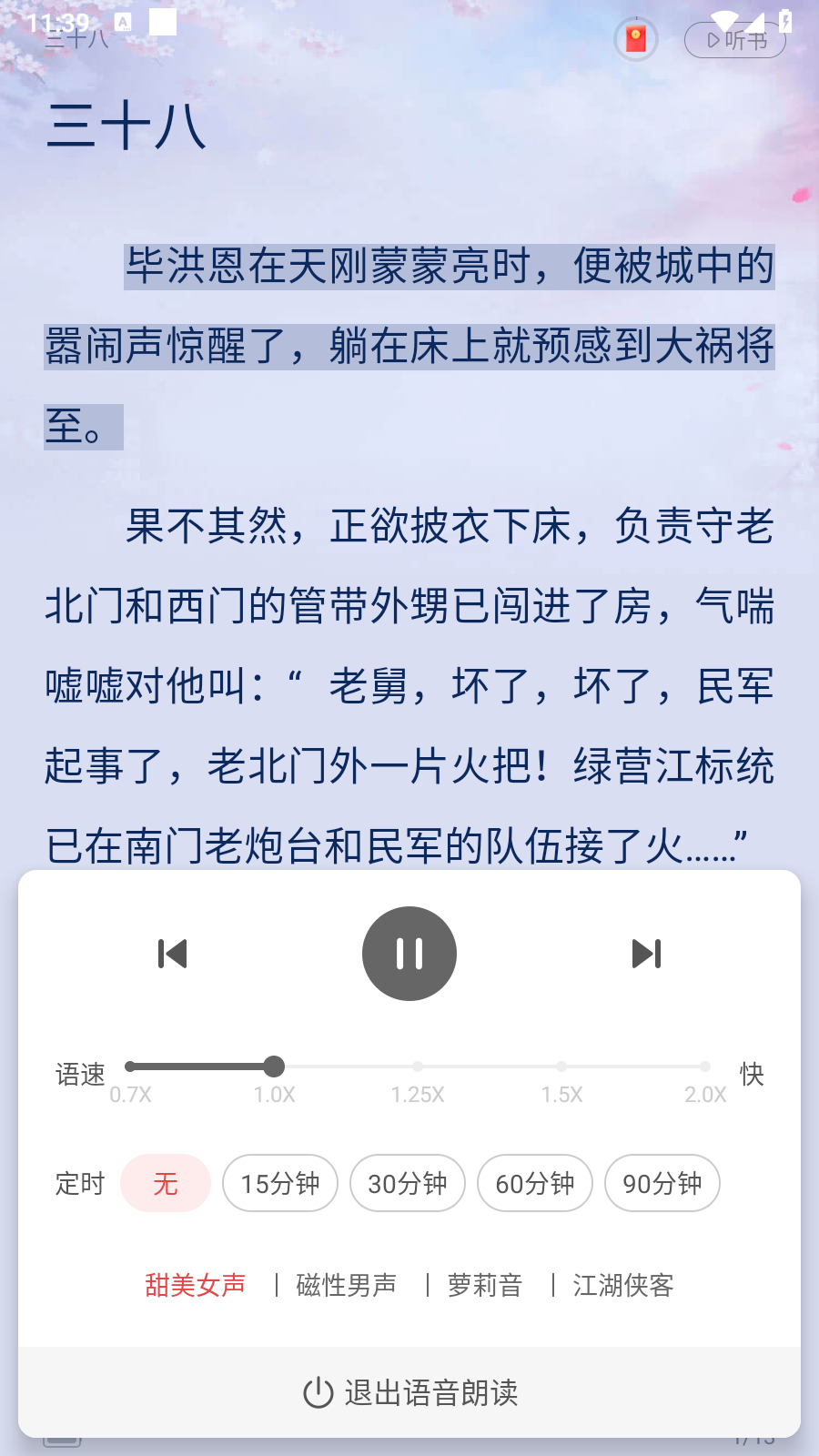
Task: Enable the 60分钟 sleep timer
Action: coord(534,1183)
